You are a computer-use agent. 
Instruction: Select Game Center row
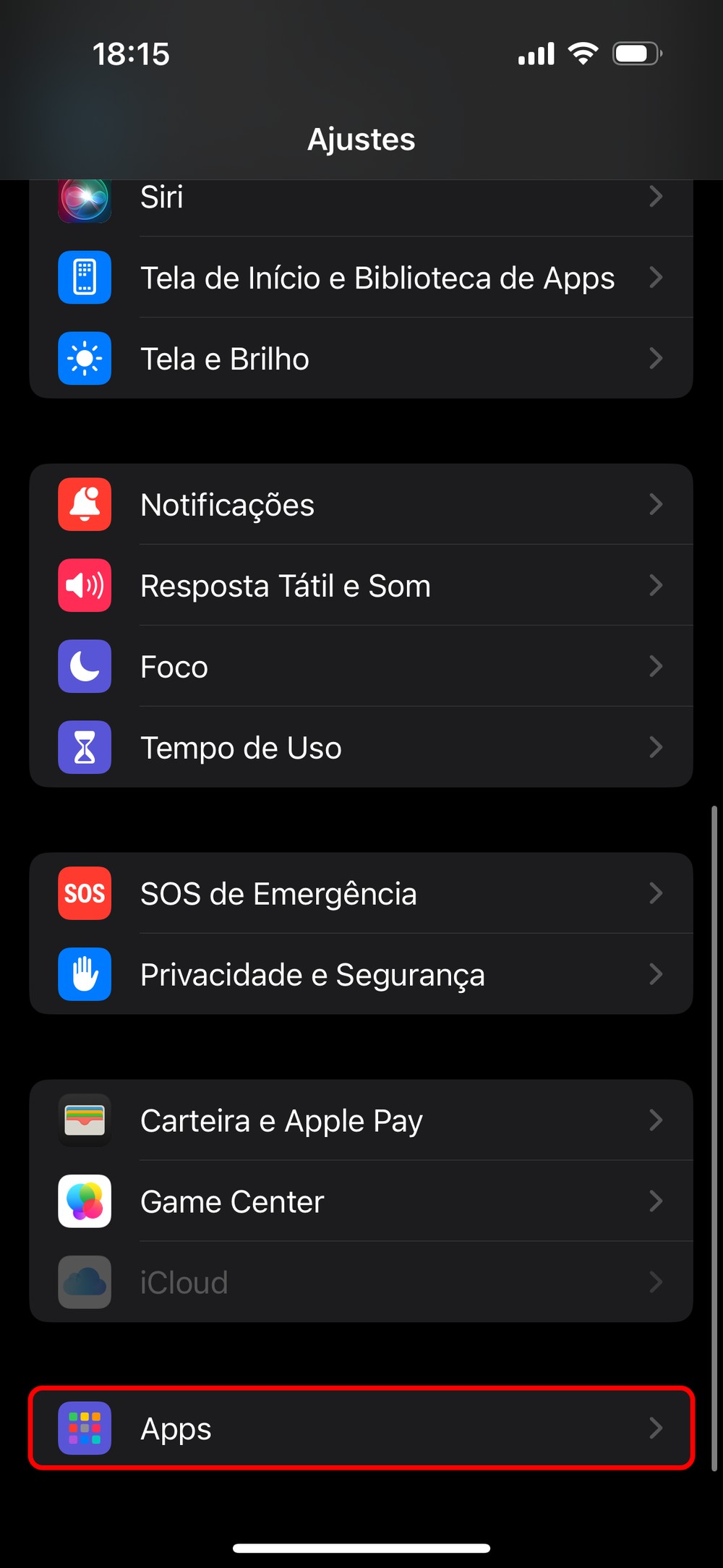[361, 1202]
